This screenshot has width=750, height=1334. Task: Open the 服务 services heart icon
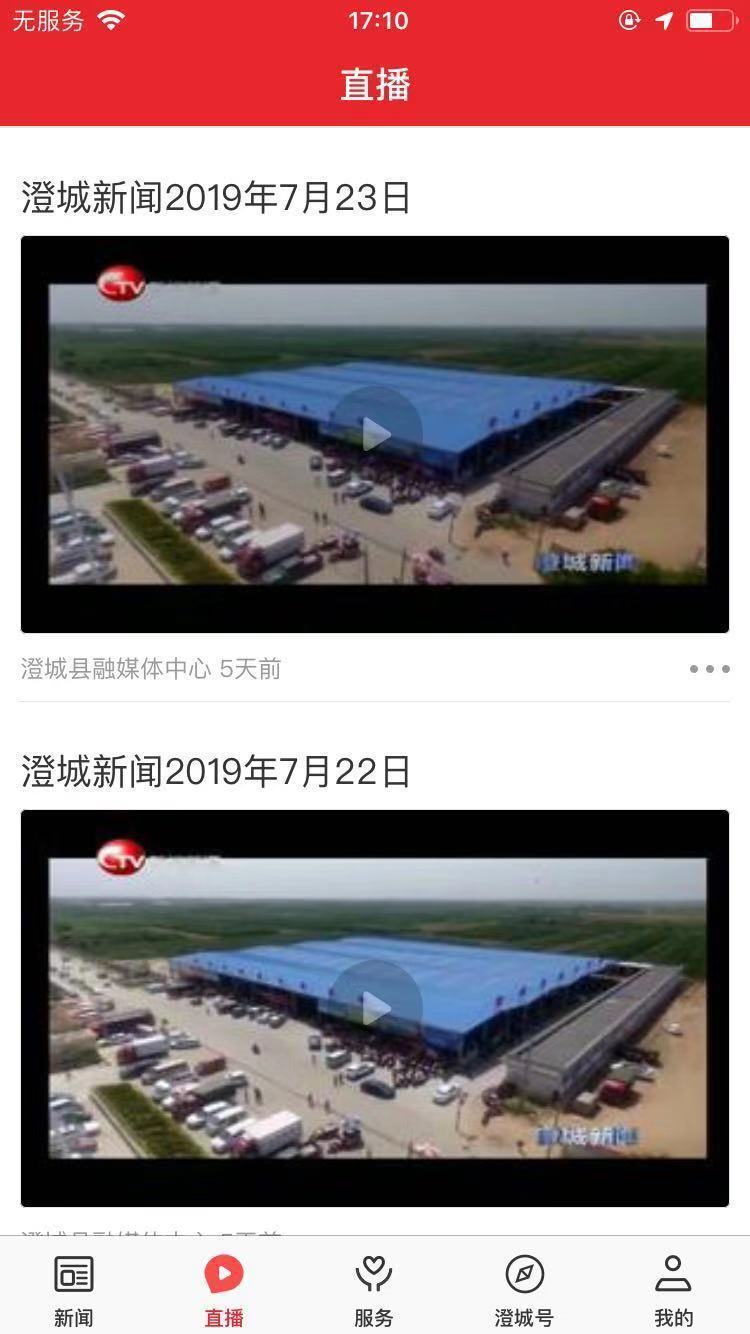click(373, 1275)
